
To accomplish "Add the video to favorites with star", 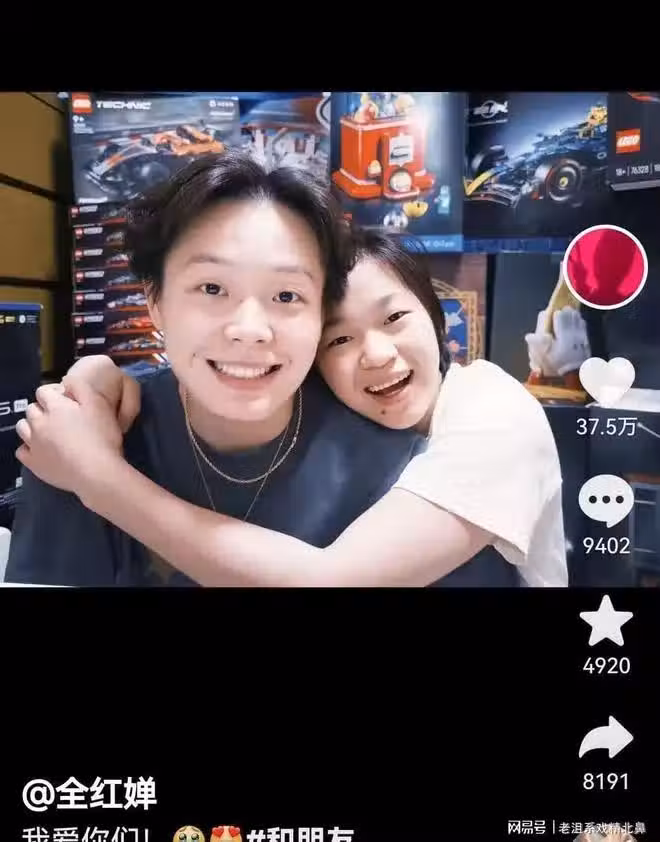I will point(606,622).
